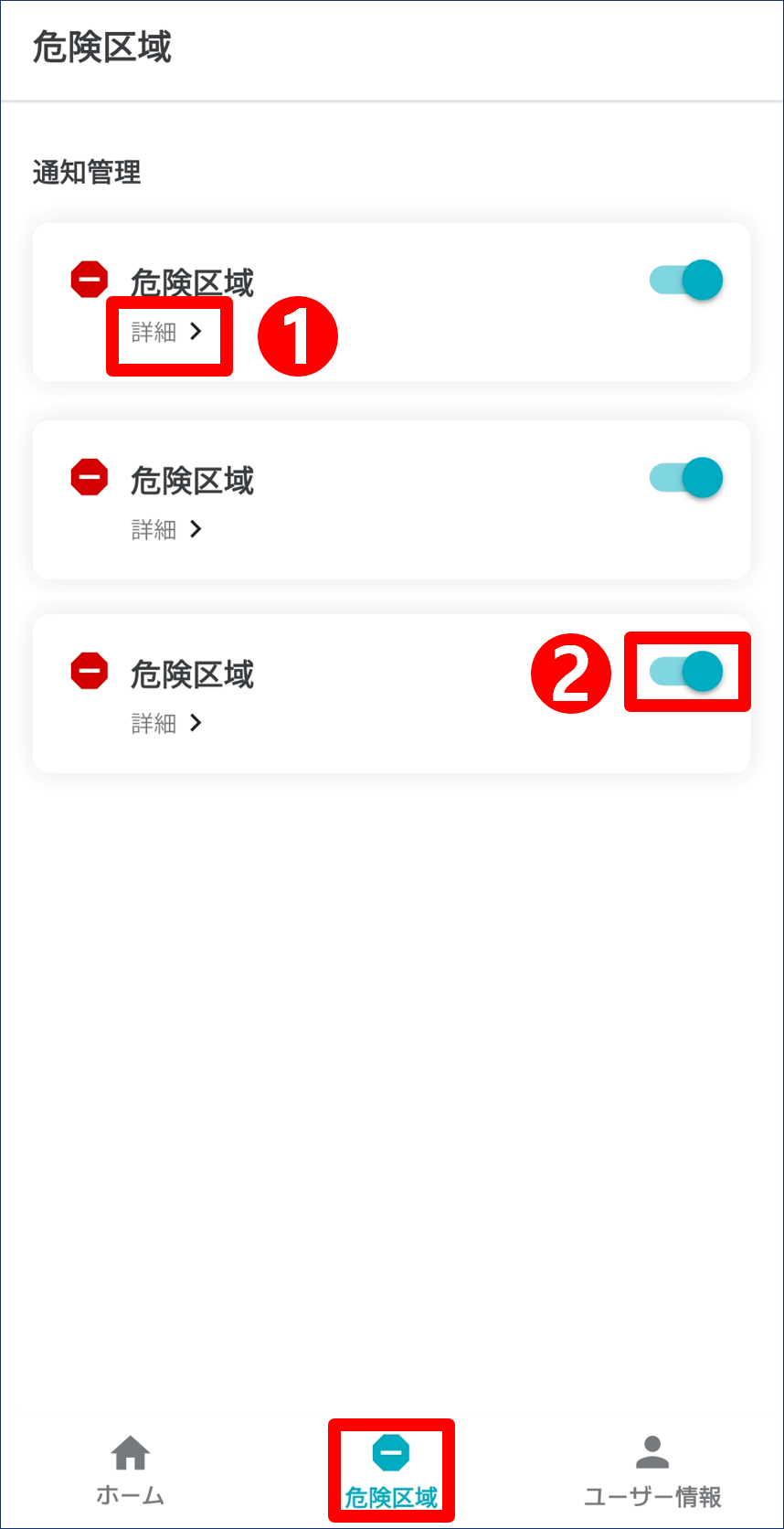This screenshot has height=1529, width=784.
Task: Click the home icon in the bottom bar
Action: (x=130, y=1453)
